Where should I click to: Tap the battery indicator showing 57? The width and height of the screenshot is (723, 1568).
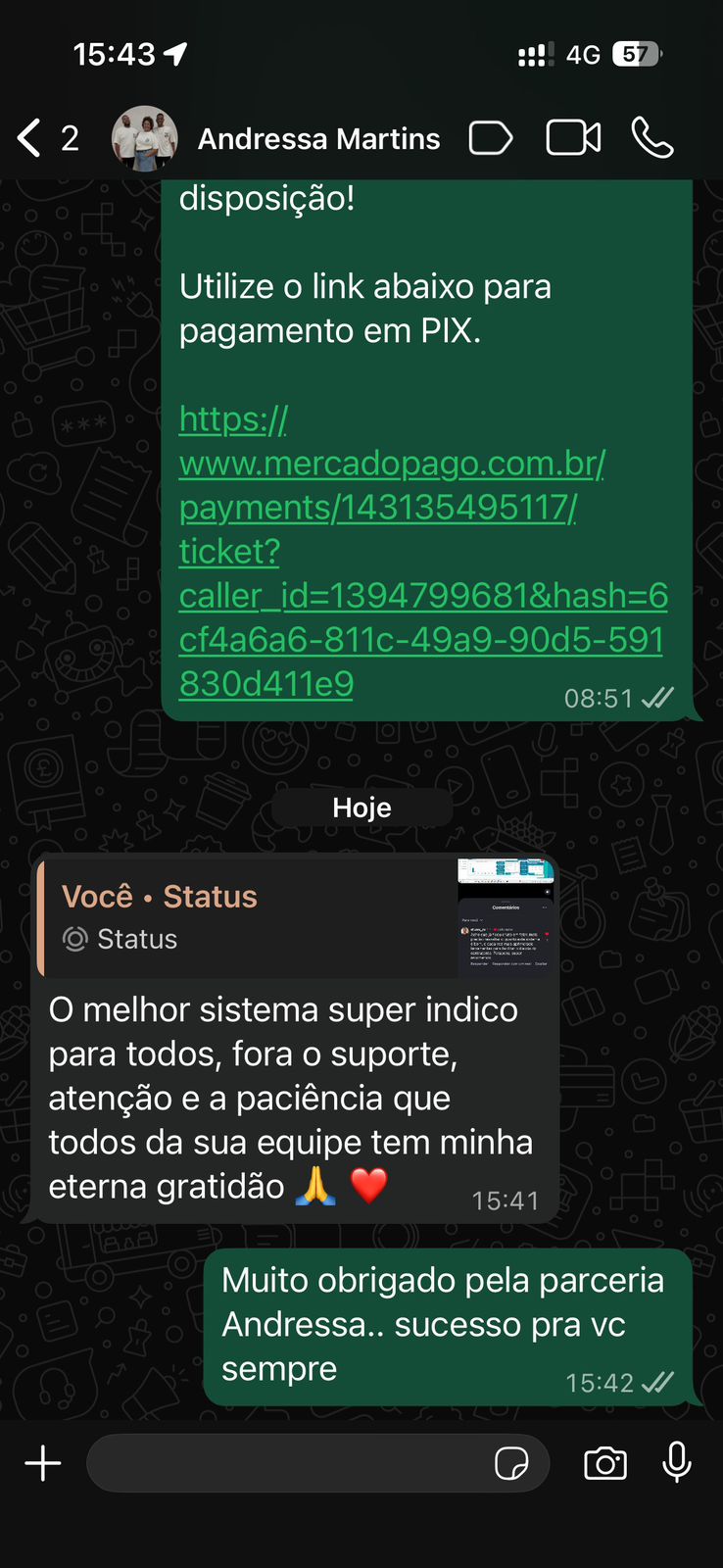[x=639, y=55]
